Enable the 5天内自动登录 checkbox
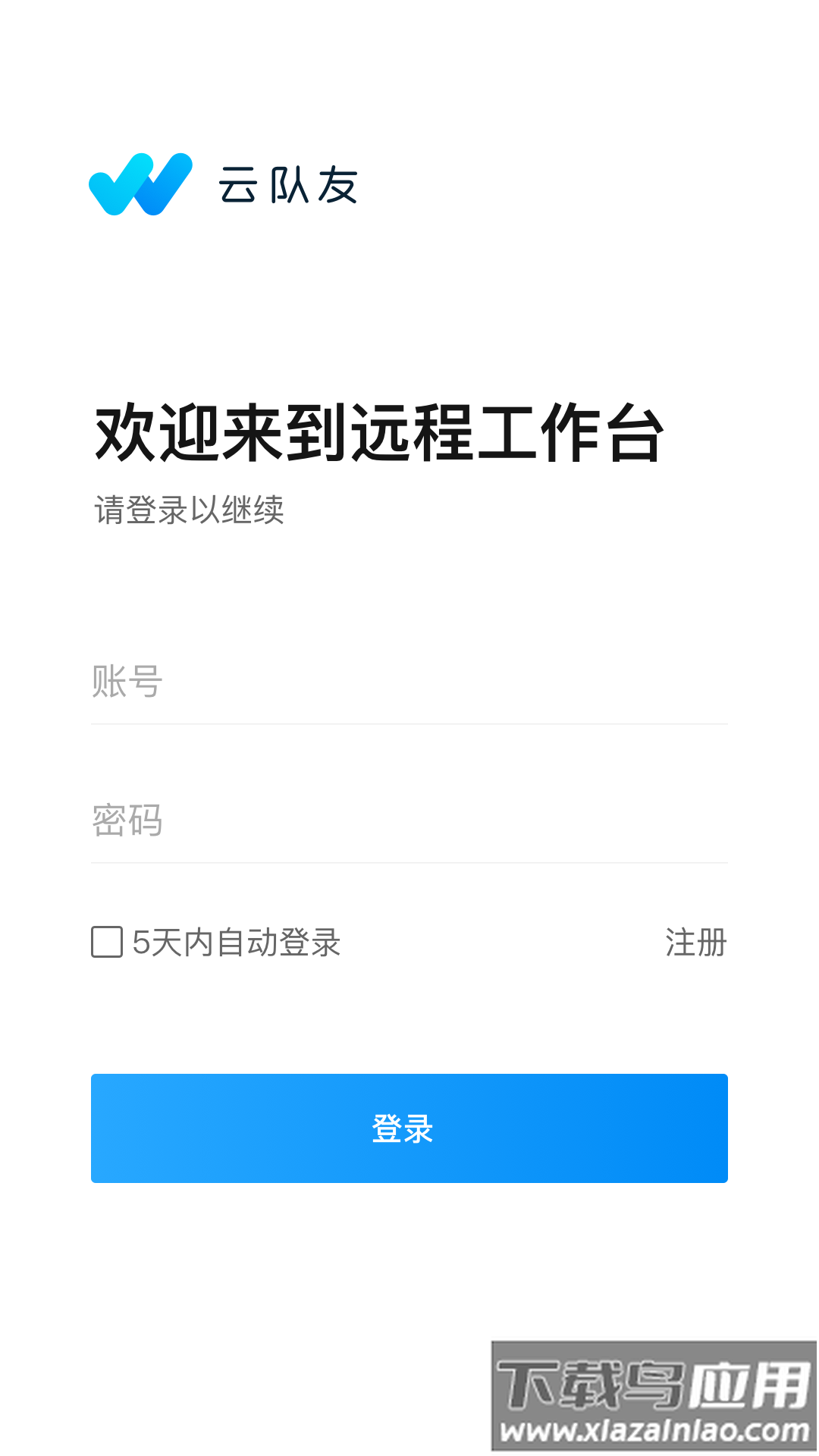Screen dimensions: 819x1456 [107, 942]
